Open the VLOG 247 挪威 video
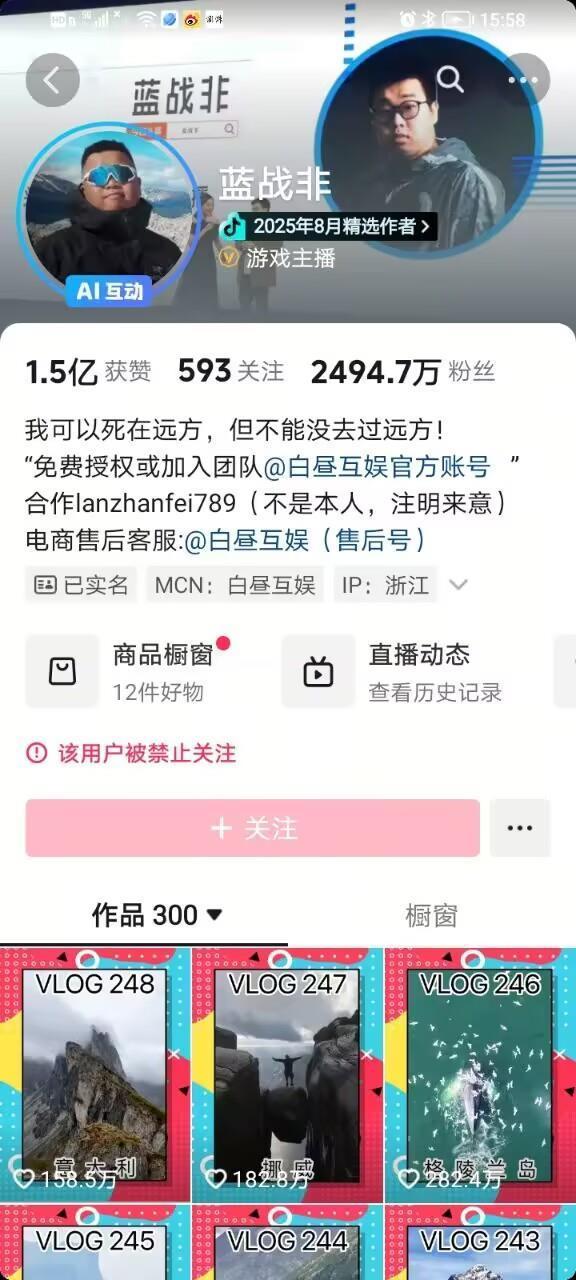Viewport: 576px width, 1280px height. (288, 1075)
